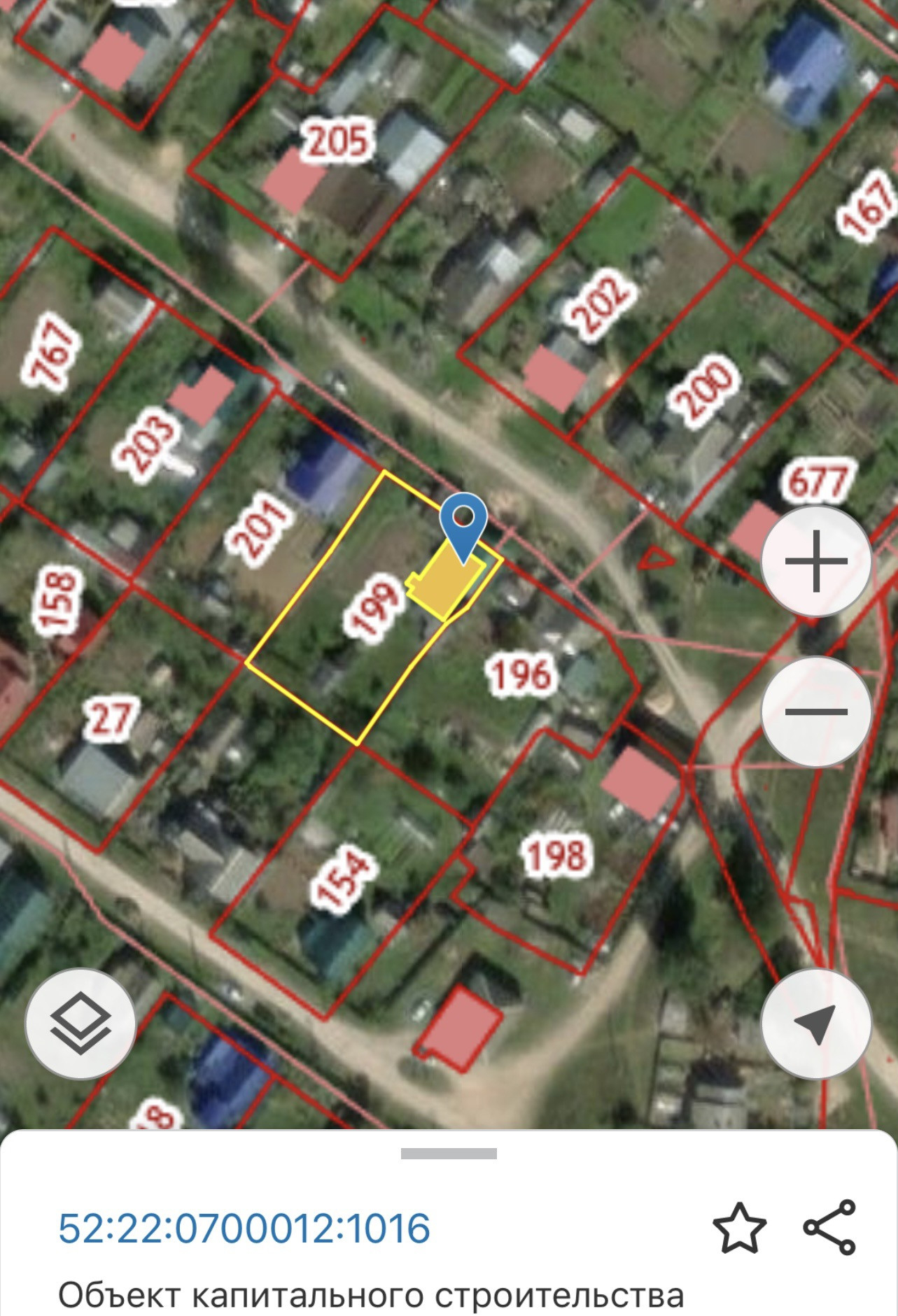Zoom in on the map

tap(816, 561)
